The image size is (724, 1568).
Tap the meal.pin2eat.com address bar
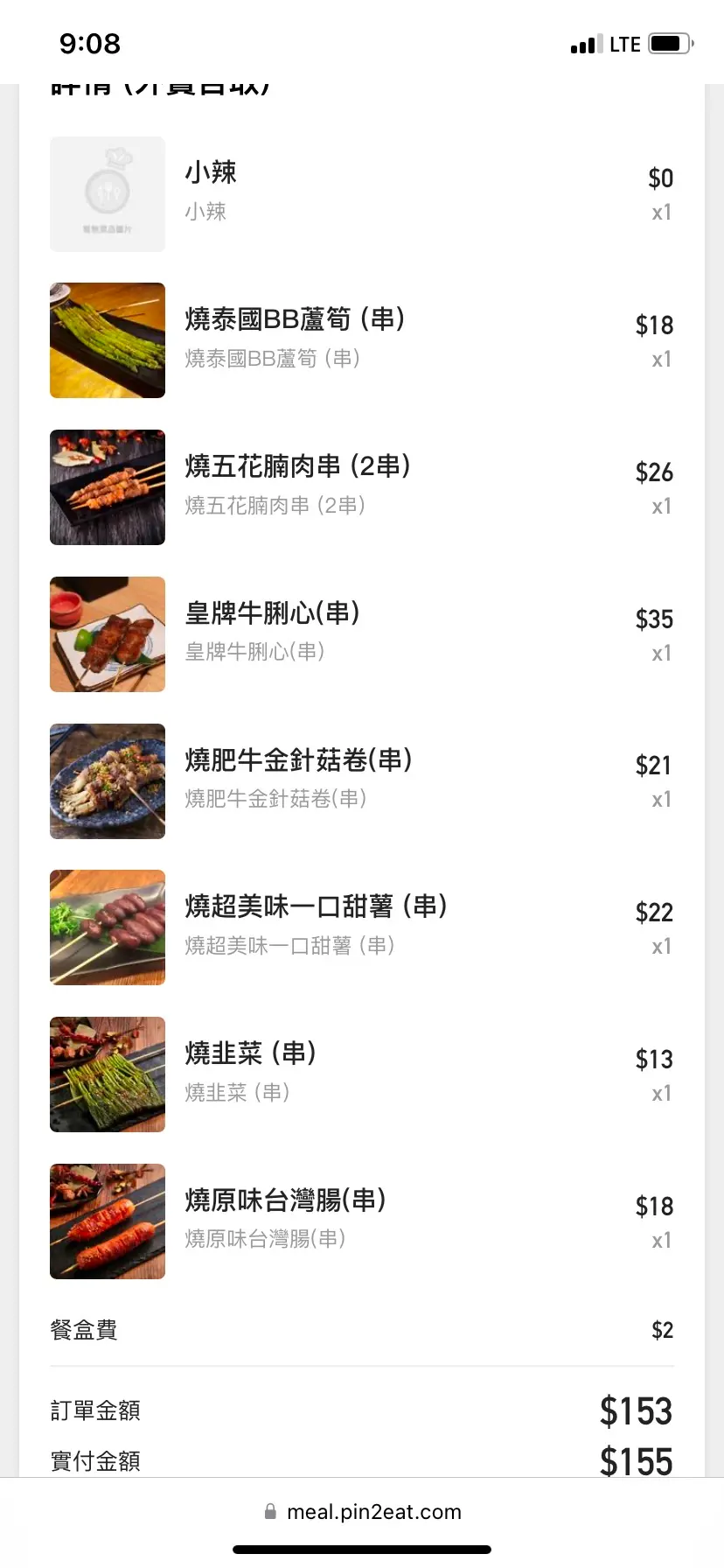[363, 1511]
